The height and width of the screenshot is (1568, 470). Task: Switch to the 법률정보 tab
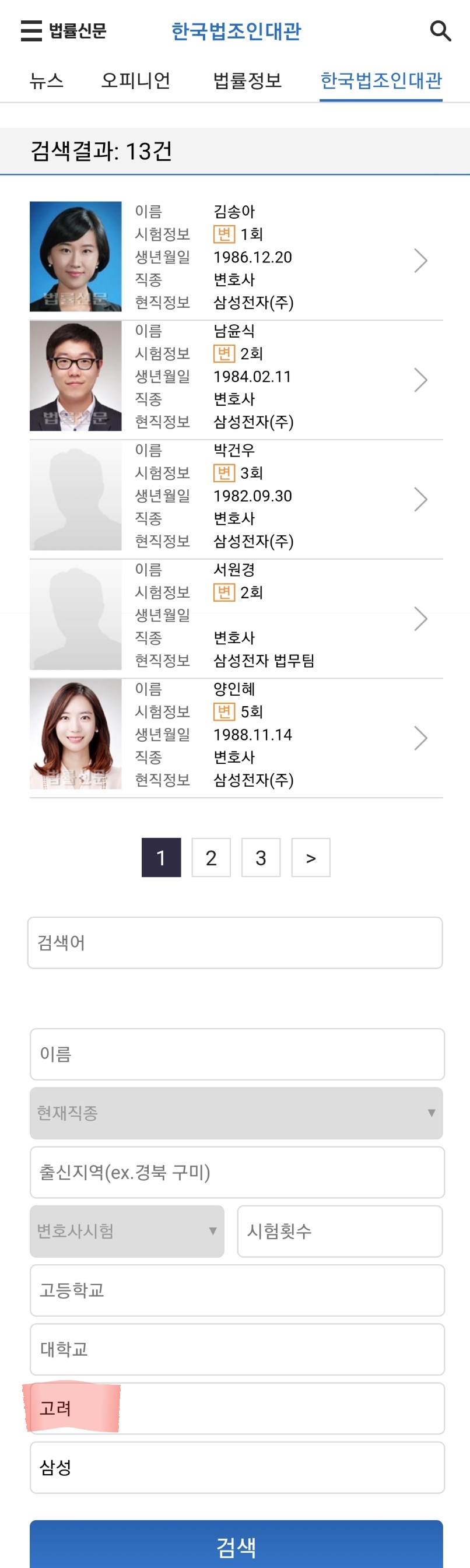pyautogui.click(x=247, y=80)
